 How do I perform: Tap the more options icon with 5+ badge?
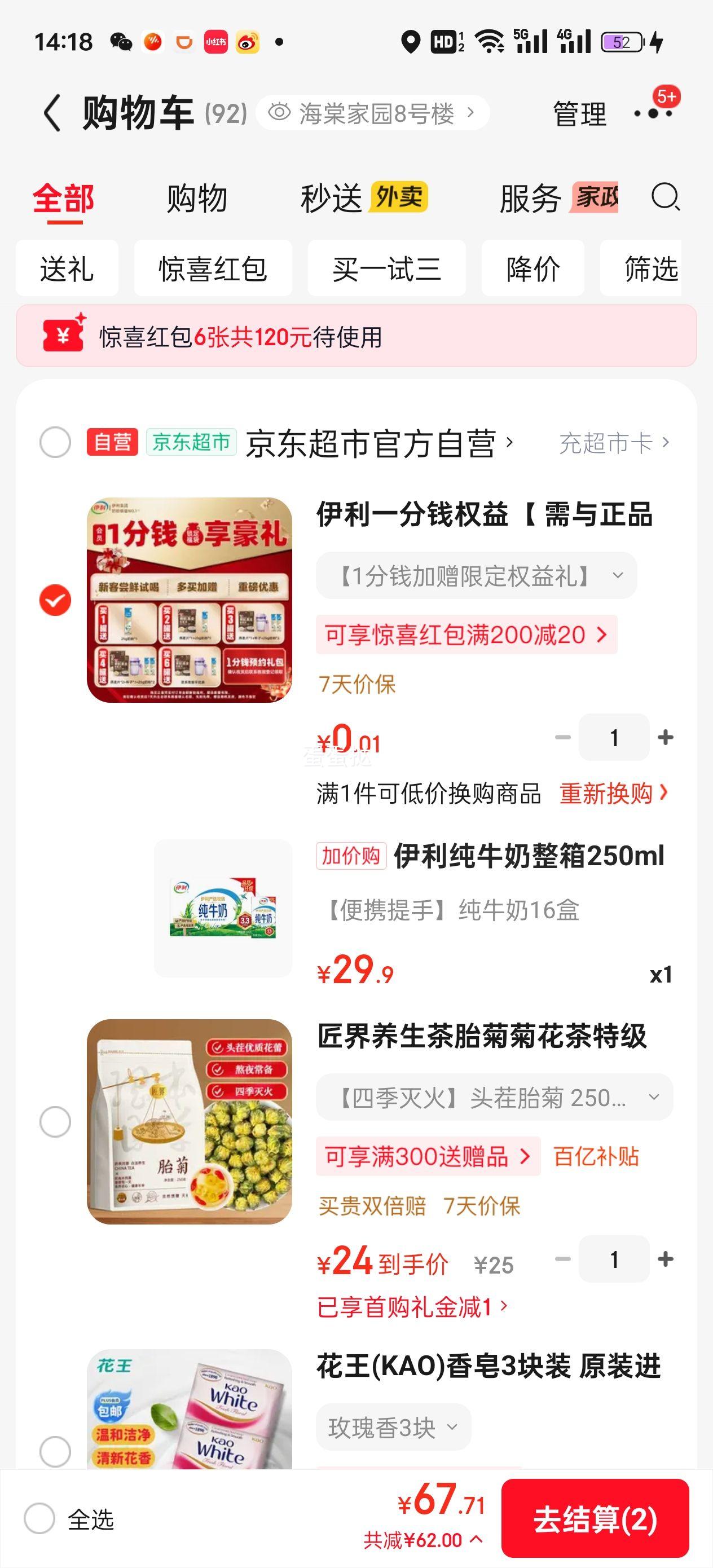653,113
